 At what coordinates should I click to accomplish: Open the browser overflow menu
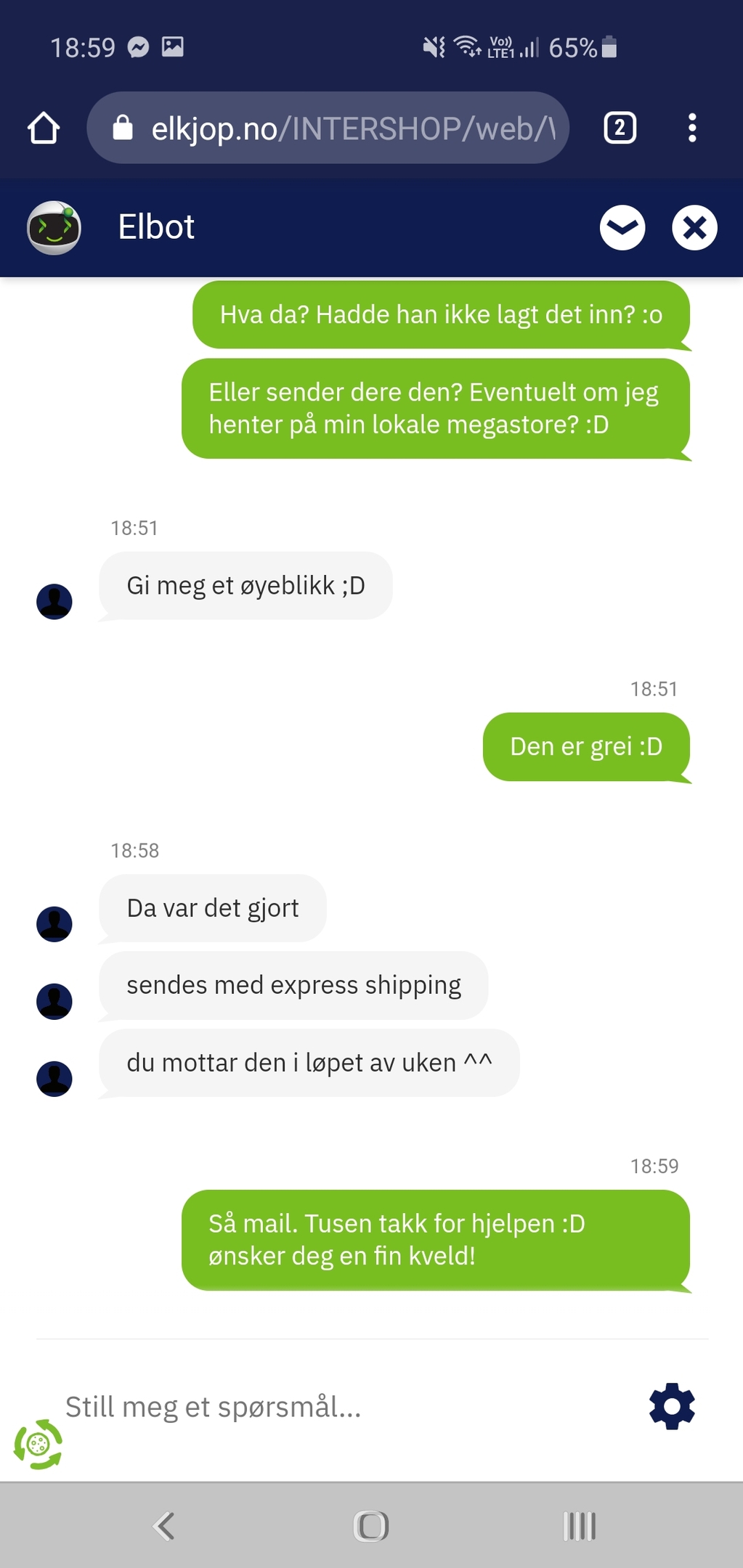[x=692, y=128]
